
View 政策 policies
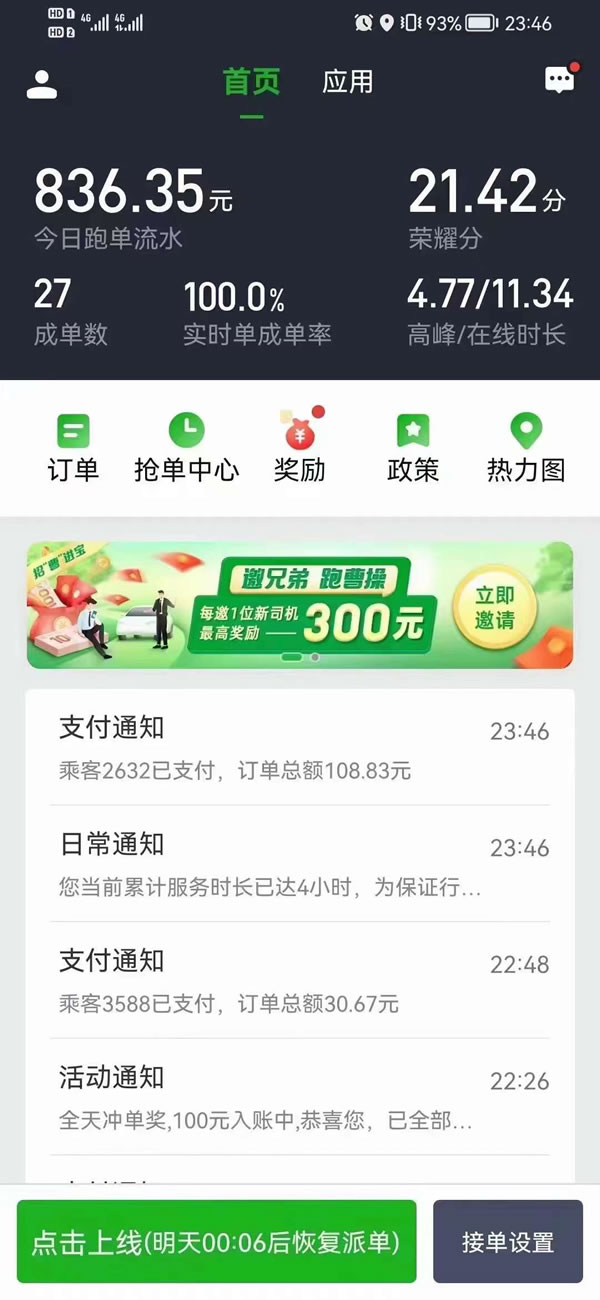coord(412,448)
